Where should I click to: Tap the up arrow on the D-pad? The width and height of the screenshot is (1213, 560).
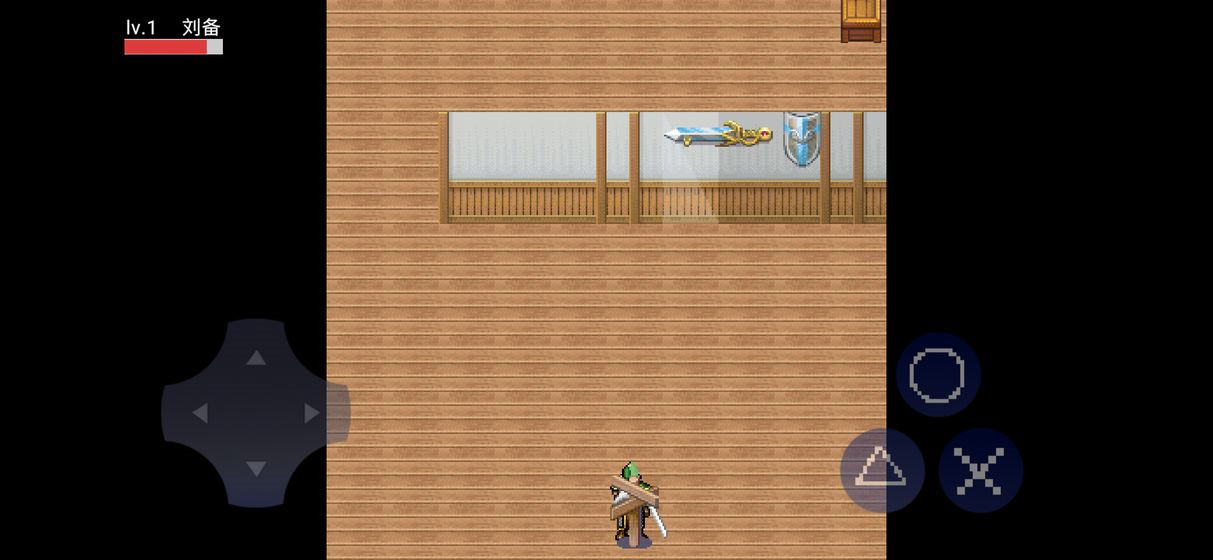point(256,357)
